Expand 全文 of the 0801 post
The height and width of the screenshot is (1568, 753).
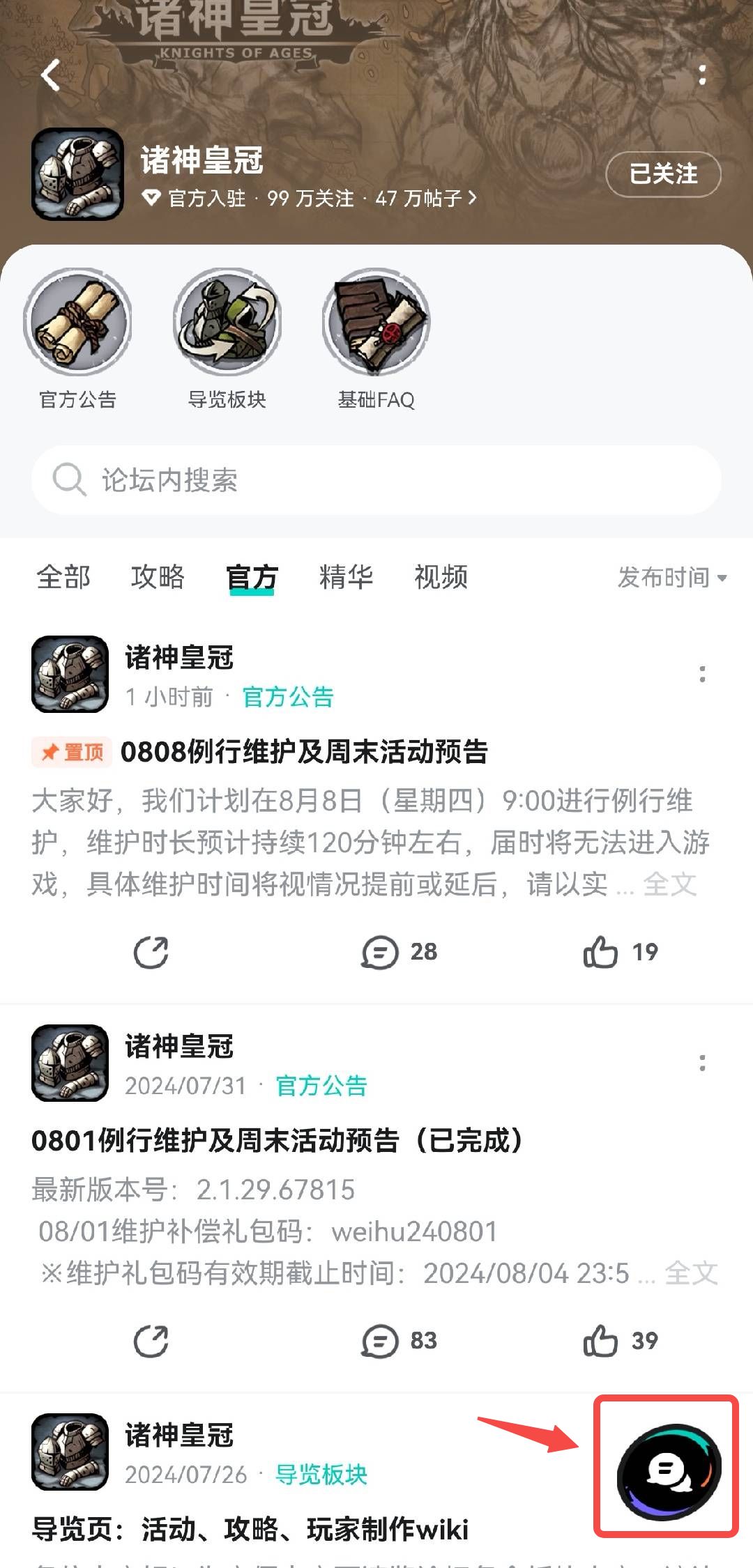coord(691,1274)
